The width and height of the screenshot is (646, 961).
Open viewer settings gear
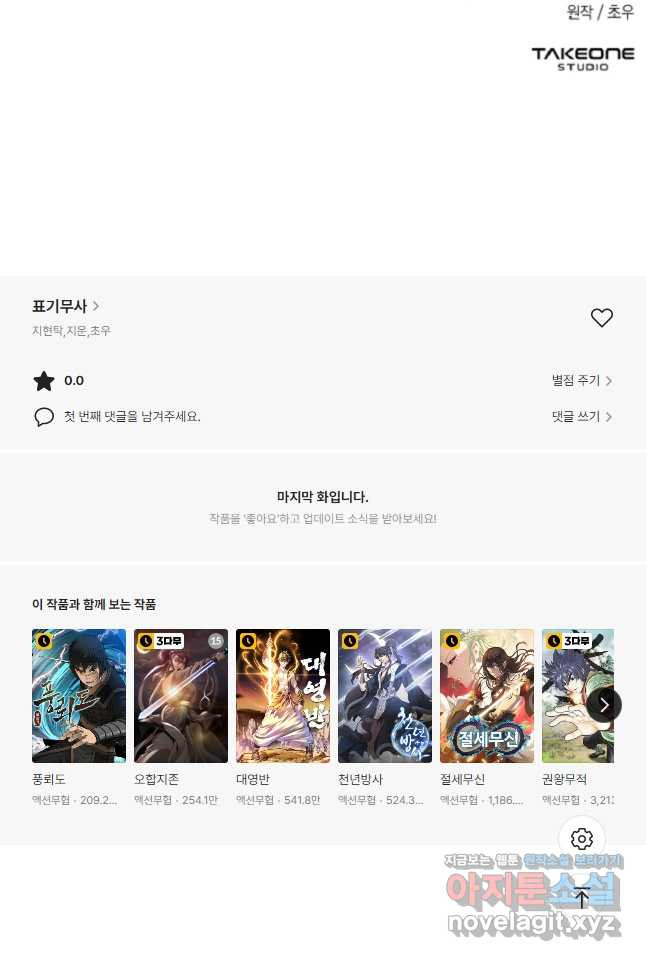pyautogui.click(x=582, y=839)
